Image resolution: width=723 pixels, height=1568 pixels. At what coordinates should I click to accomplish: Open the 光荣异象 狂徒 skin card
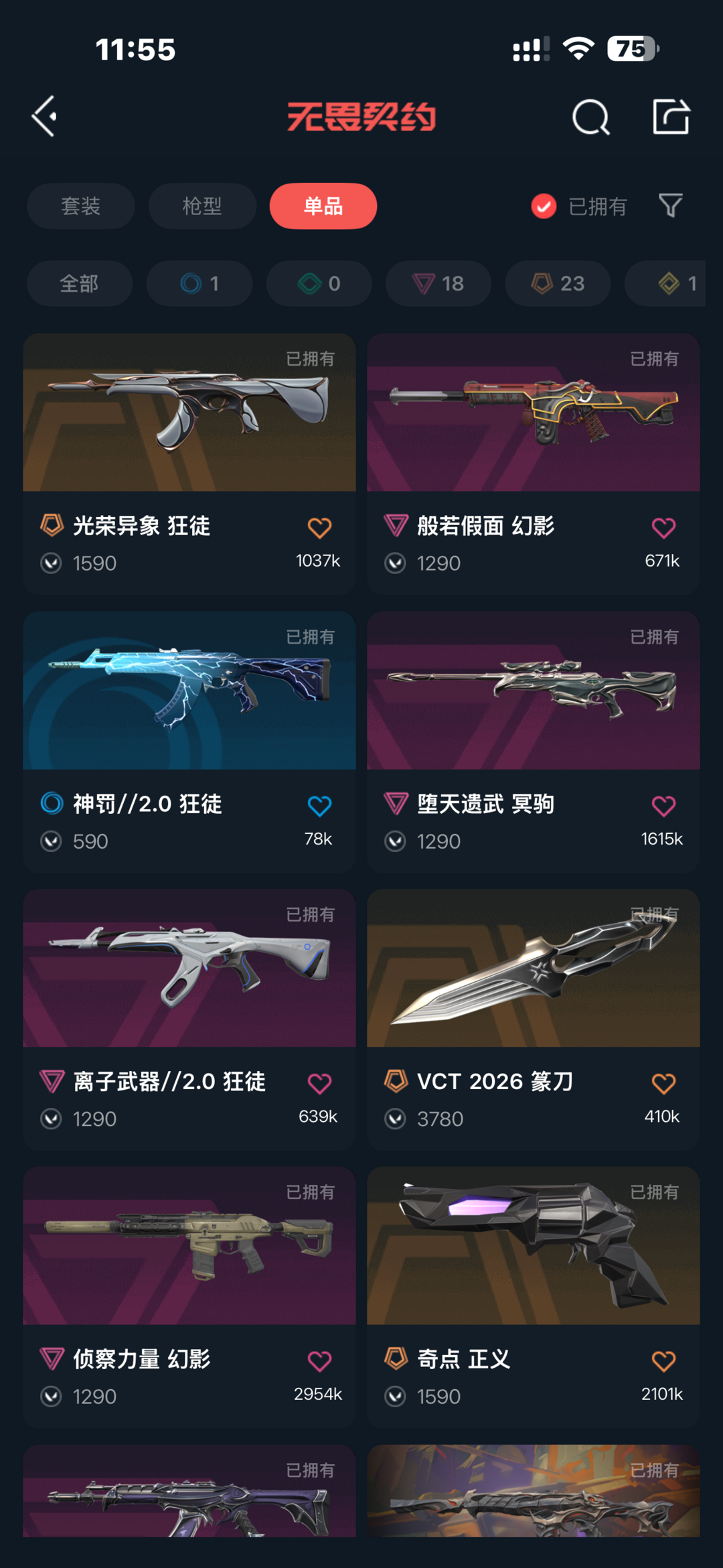tap(189, 464)
